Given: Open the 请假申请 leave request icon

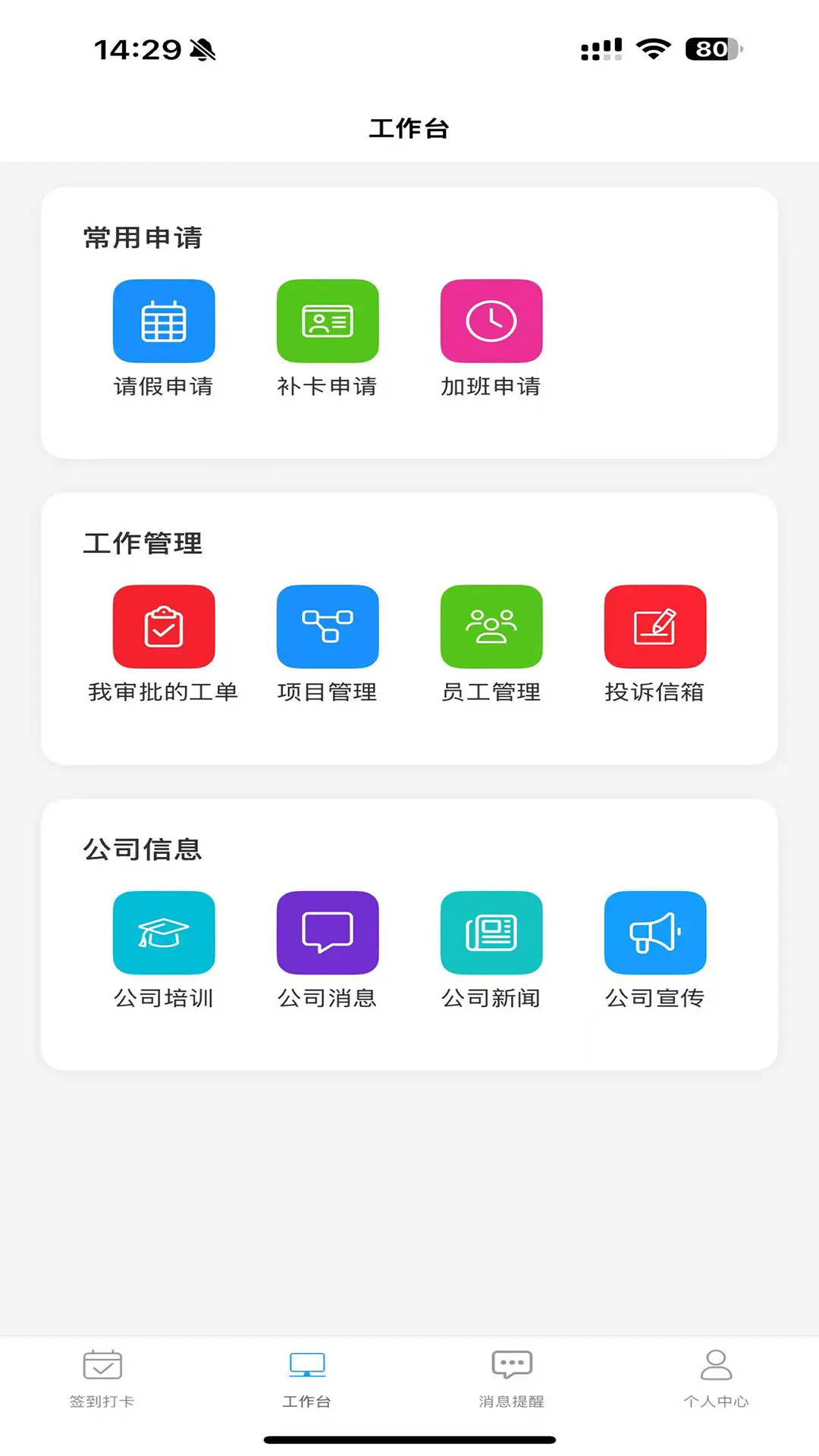Looking at the screenshot, I should coord(164,321).
